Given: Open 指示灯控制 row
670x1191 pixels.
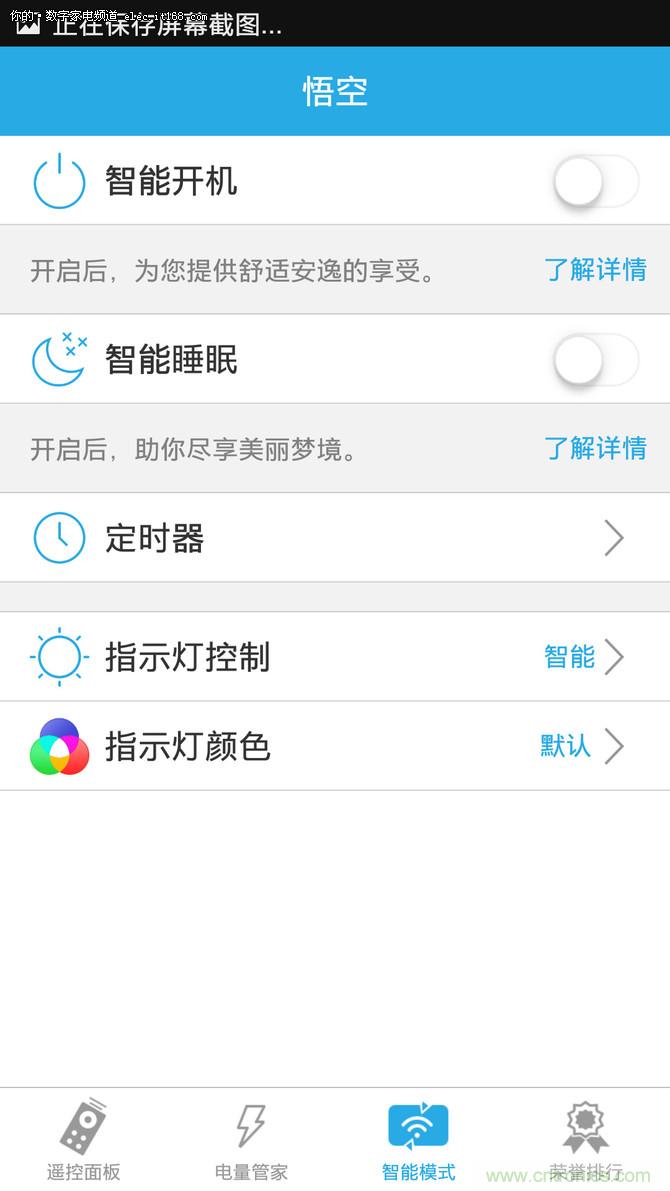Looking at the screenshot, I should pyautogui.click(x=335, y=657).
